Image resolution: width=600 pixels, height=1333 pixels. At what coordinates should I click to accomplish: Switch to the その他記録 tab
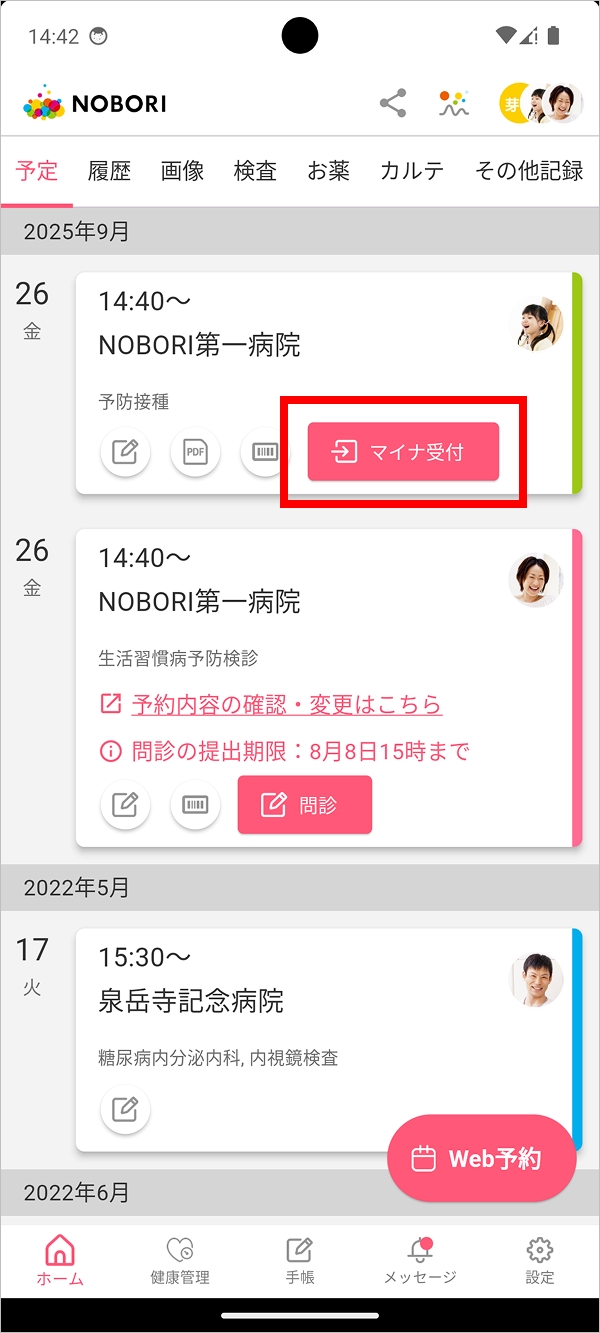[529, 171]
